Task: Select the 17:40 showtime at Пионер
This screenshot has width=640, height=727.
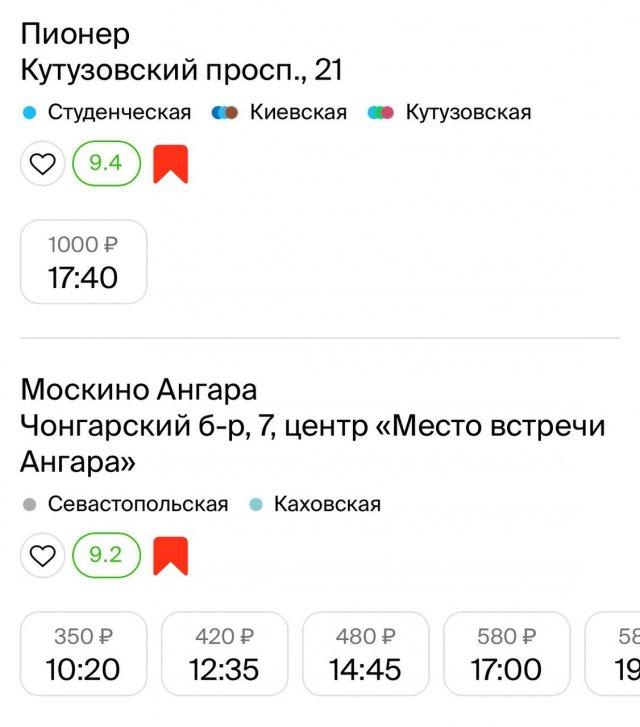Action: pyautogui.click(x=83, y=262)
